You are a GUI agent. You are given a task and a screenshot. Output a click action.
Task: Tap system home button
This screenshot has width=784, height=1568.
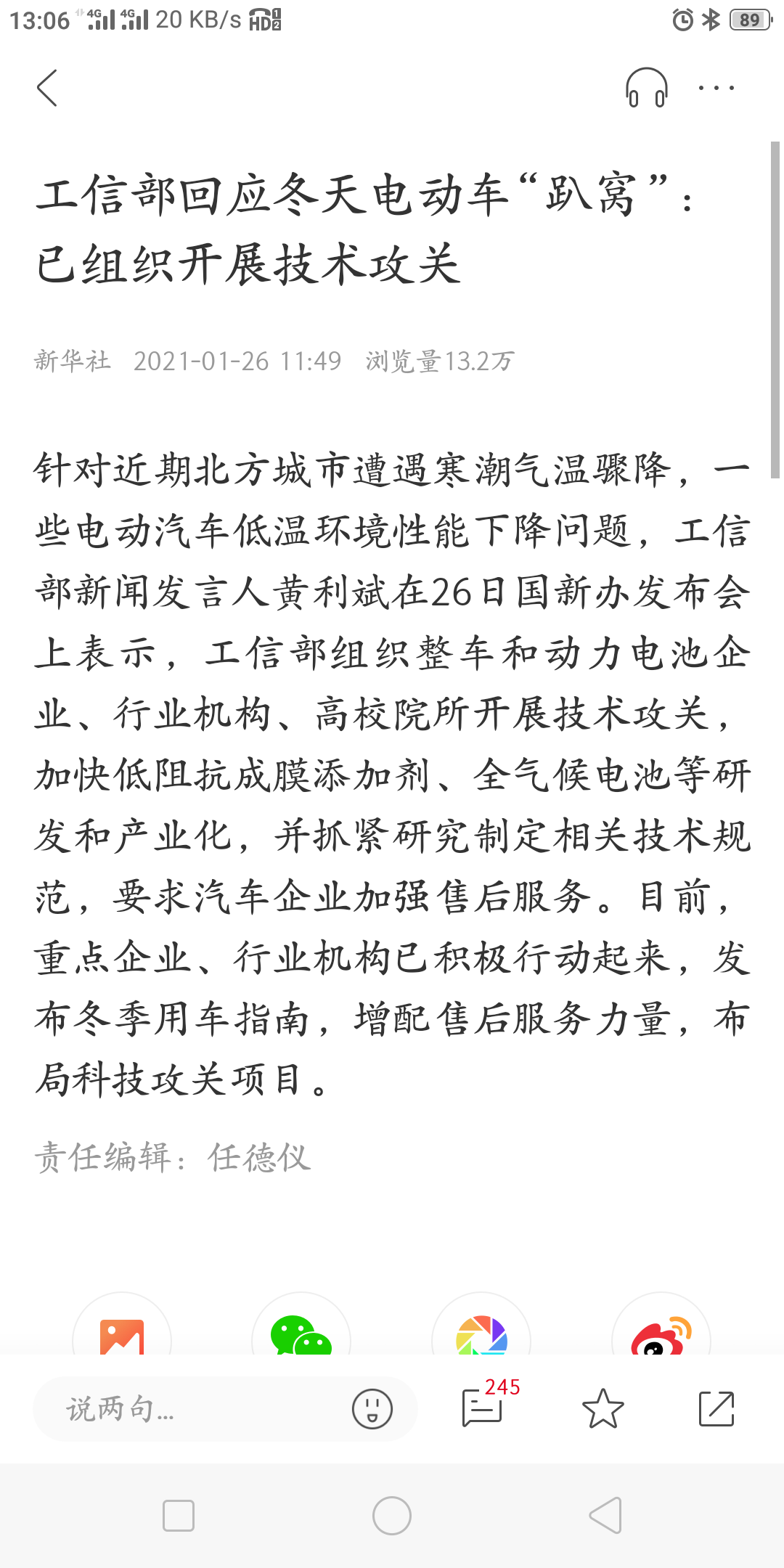392,1516
